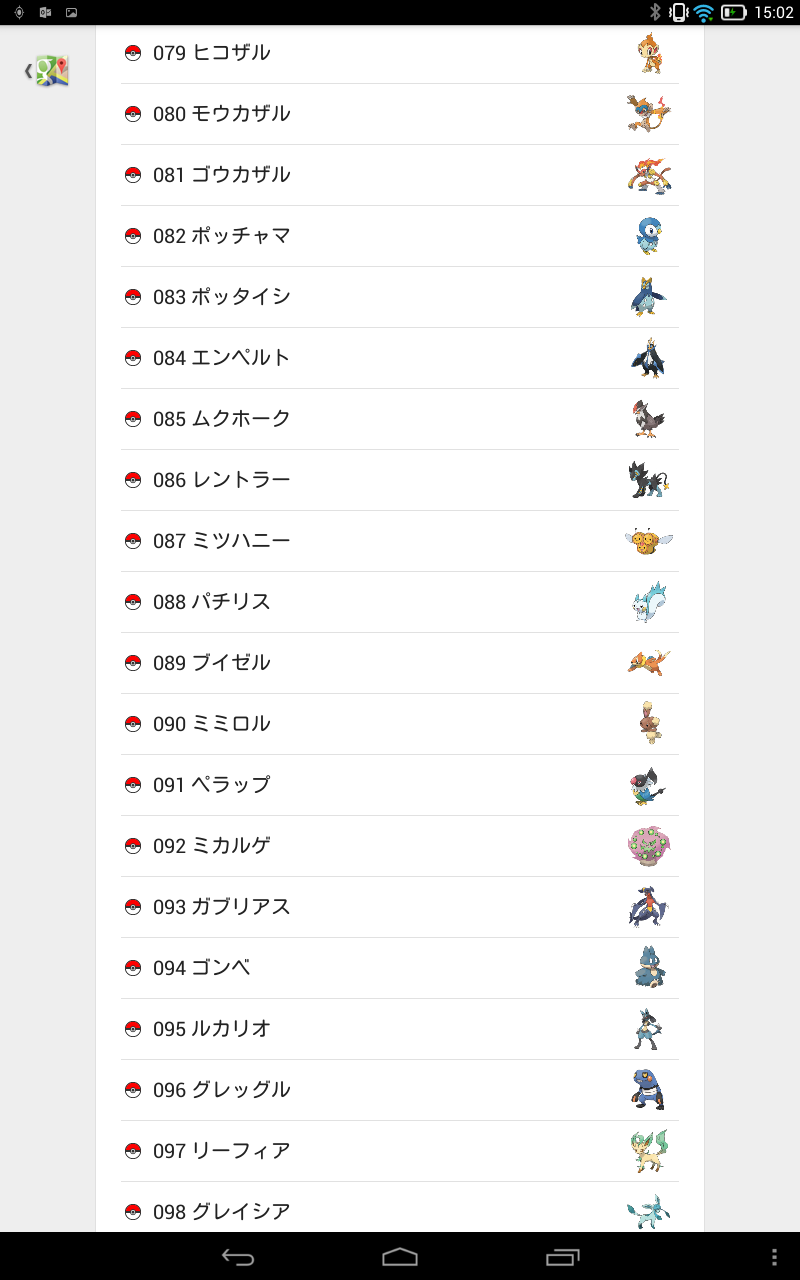Screen dimensions: 800x1280
Task: Open 094 ゴンベ
Action: [x=400, y=968]
